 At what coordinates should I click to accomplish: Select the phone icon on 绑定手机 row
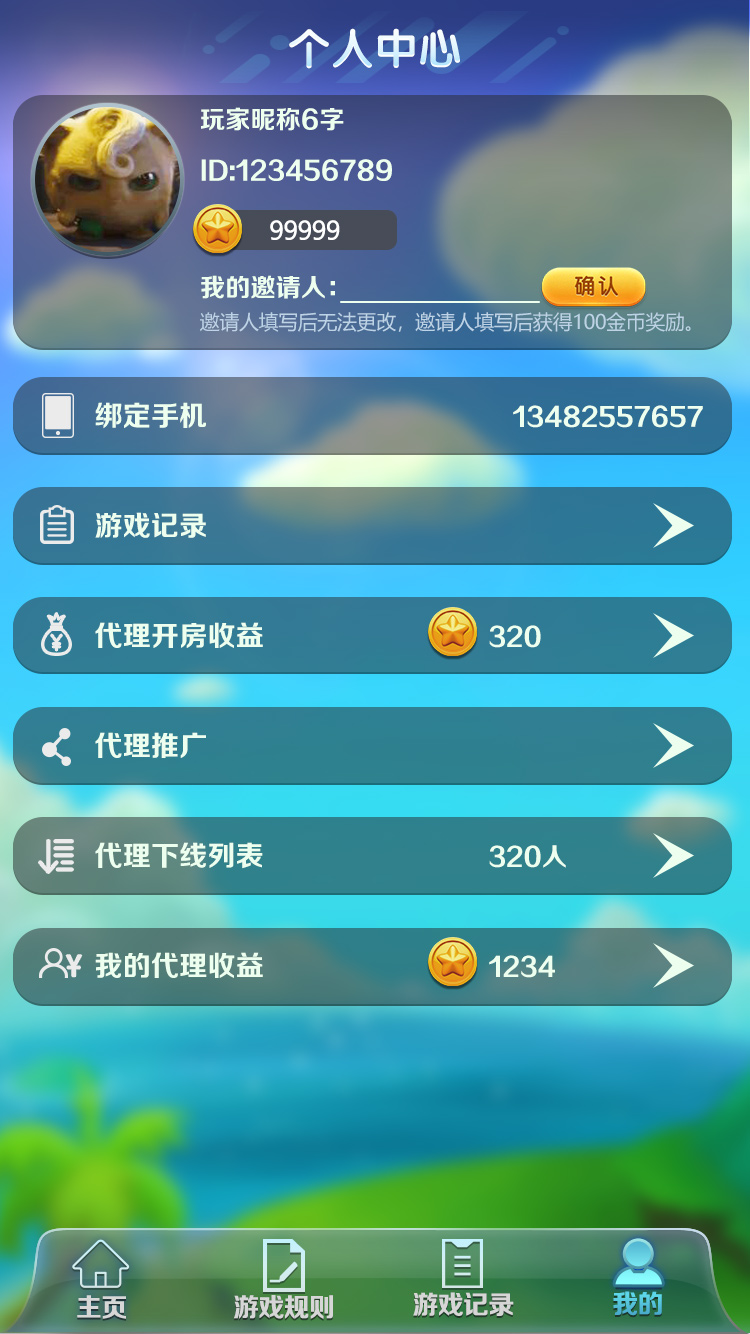pos(58,415)
